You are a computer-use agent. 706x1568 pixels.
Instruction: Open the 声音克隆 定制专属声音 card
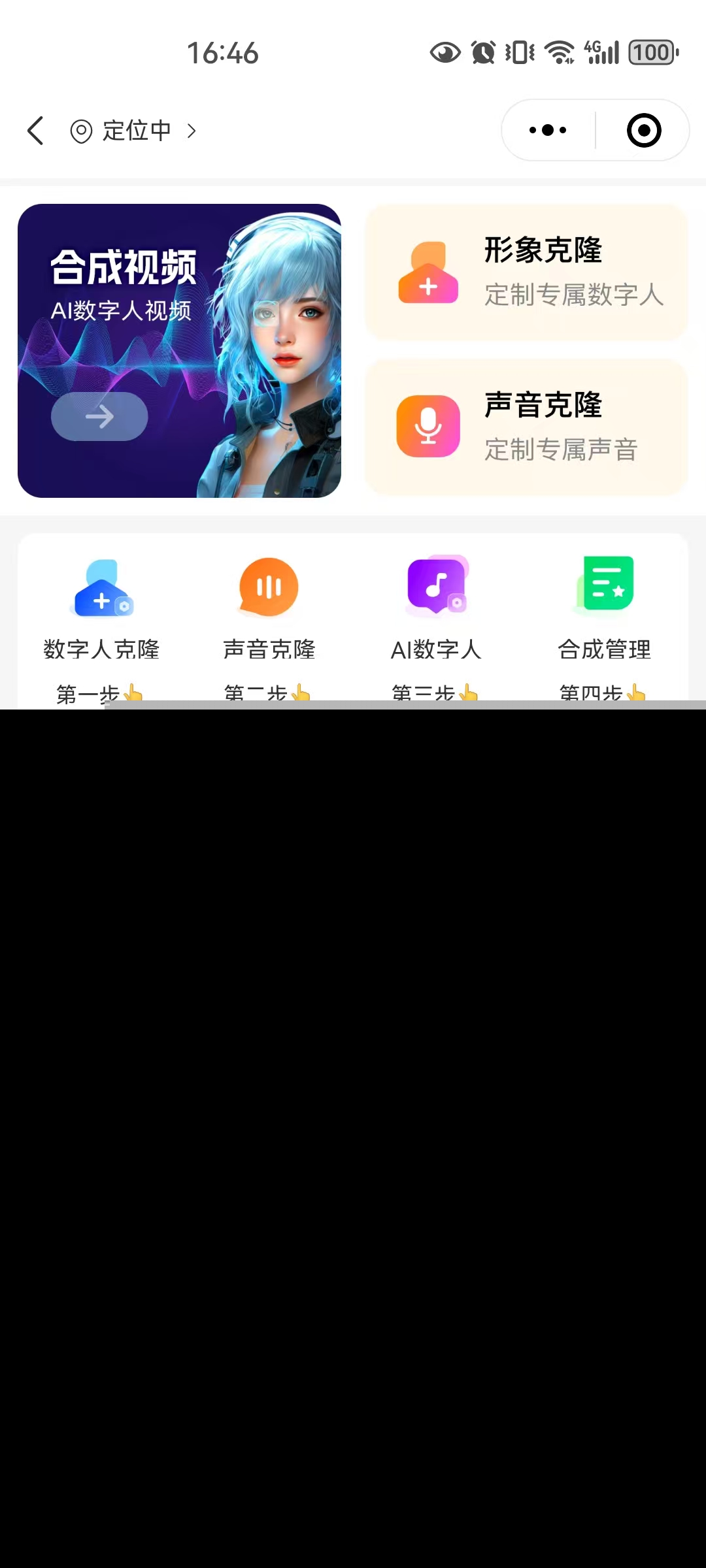(526, 427)
